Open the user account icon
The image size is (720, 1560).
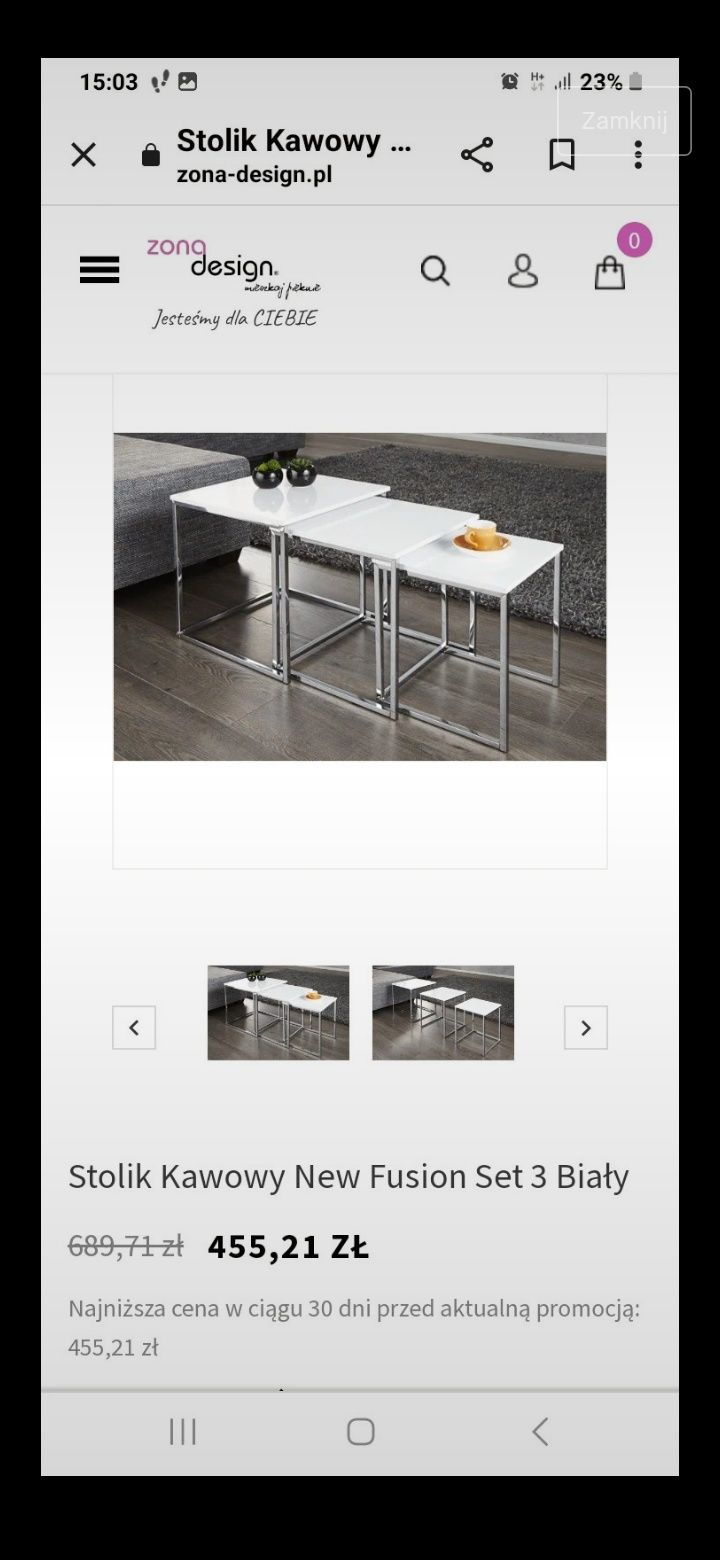click(522, 271)
